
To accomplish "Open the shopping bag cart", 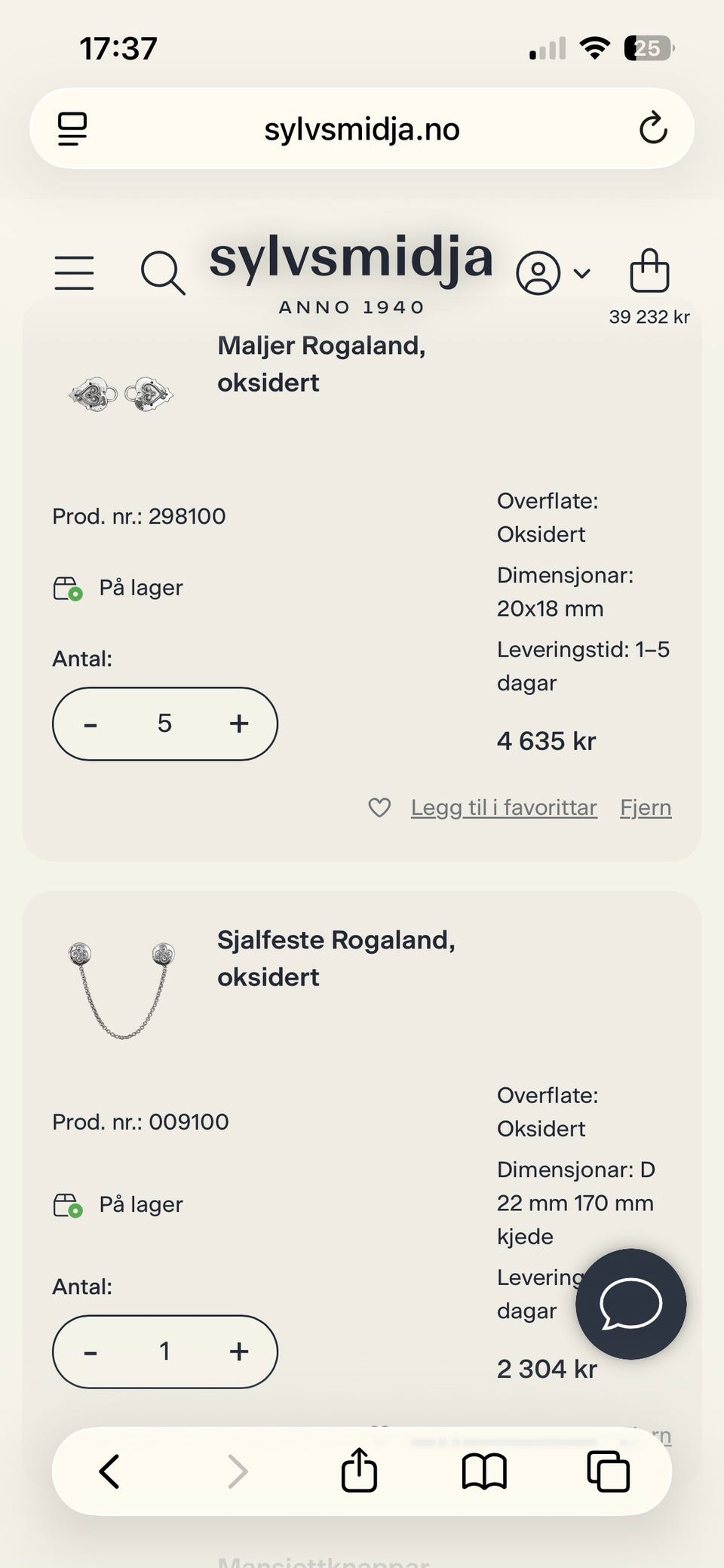I will click(649, 272).
